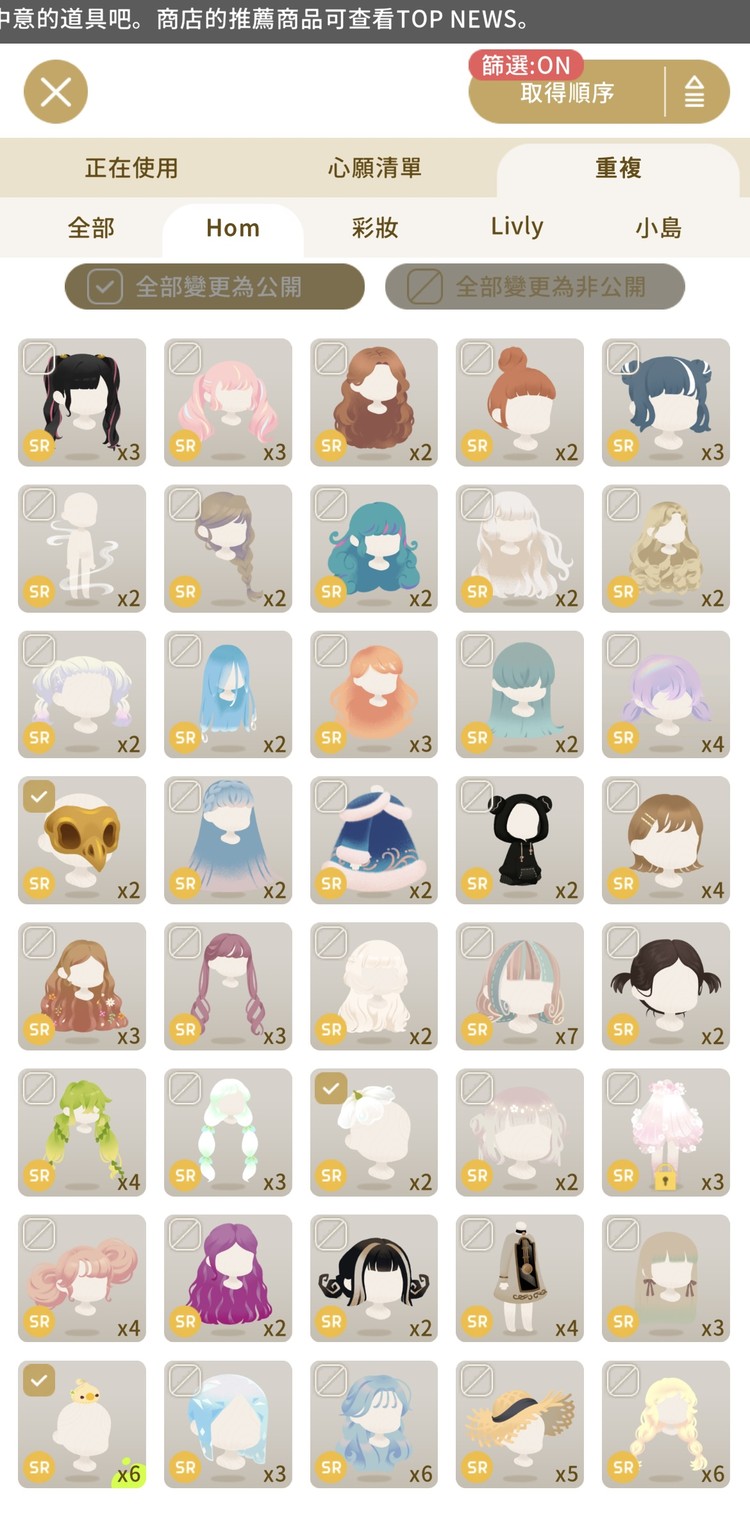The image size is (750, 1526).
Task: Tap 全部變更為非公開 button
Action: pos(535,287)
